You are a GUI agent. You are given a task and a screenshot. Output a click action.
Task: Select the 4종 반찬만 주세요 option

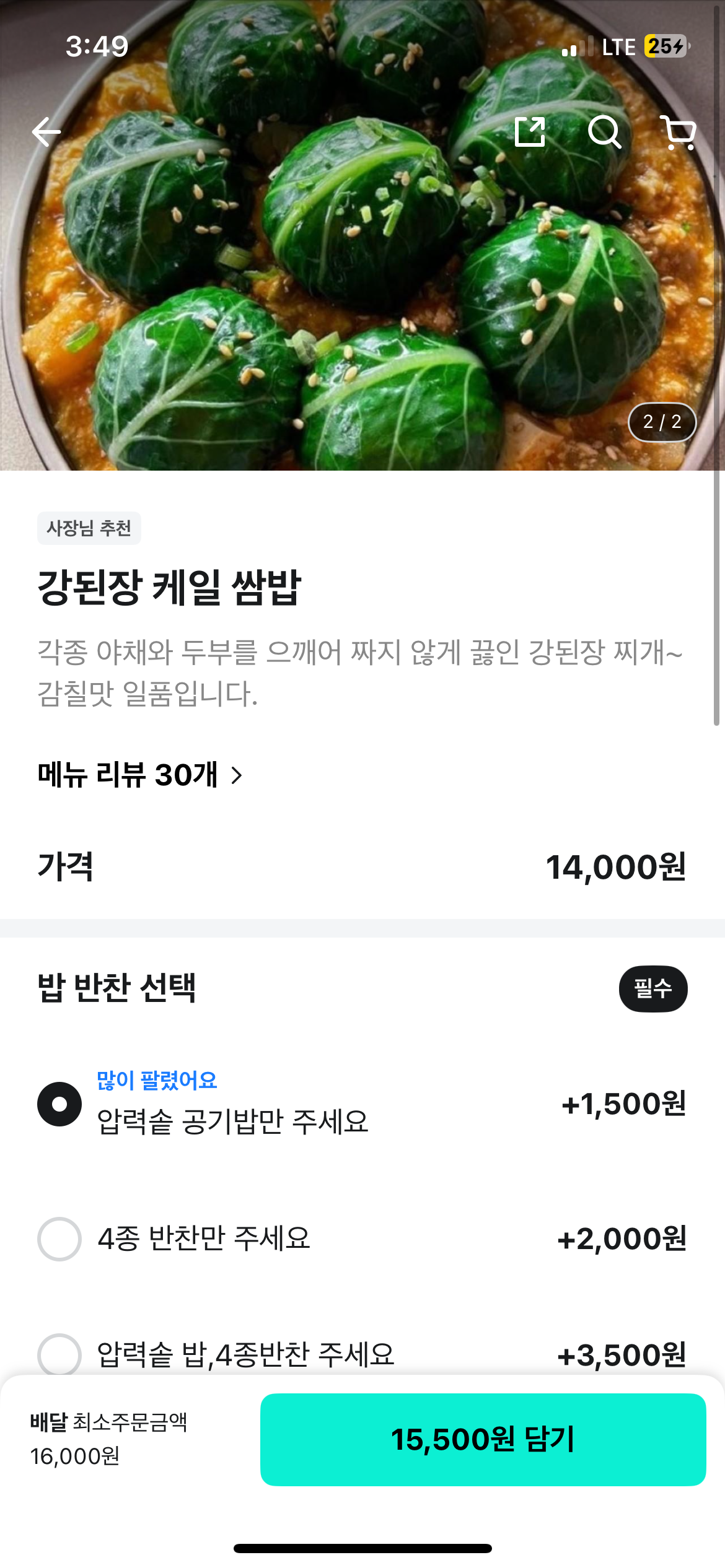59,1240
